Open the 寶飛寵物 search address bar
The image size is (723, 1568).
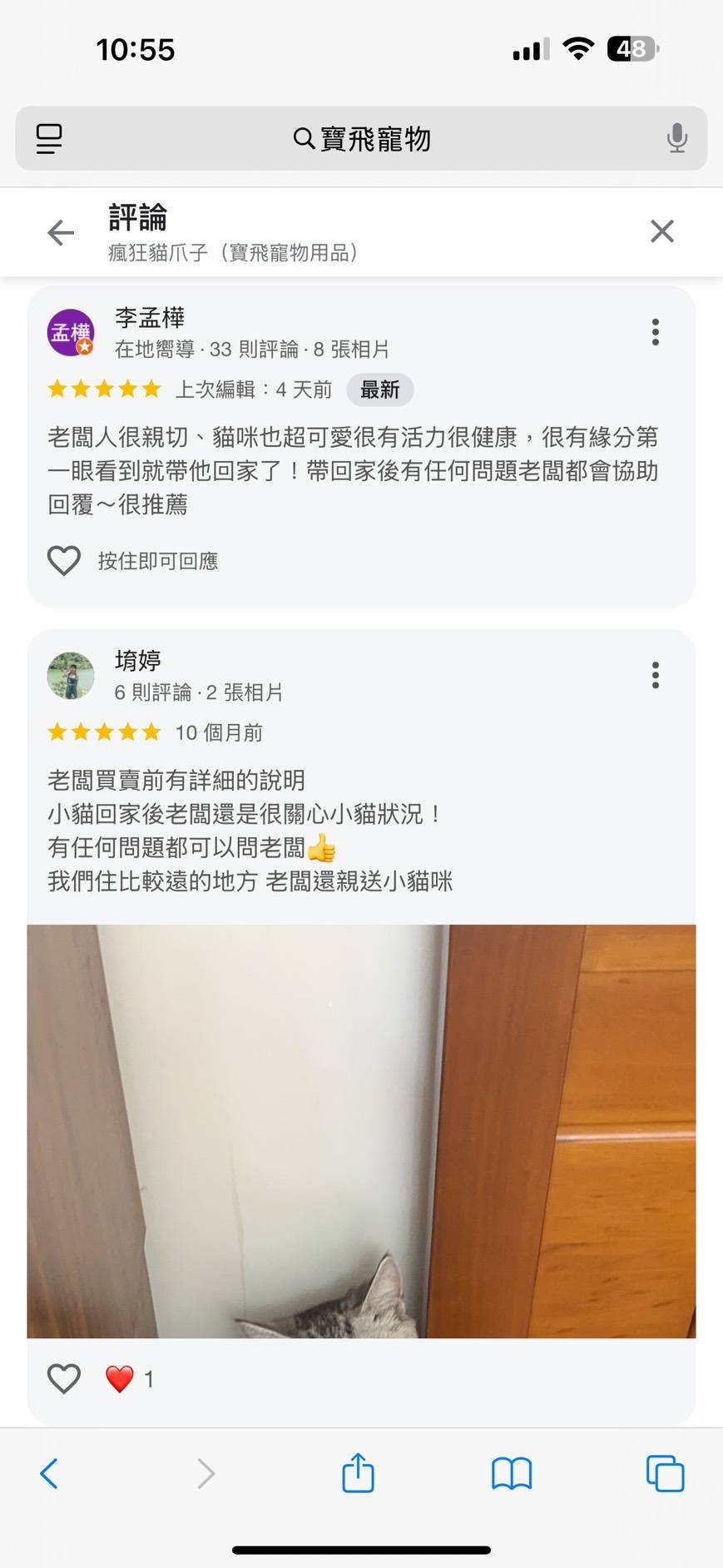pos(362,139)
